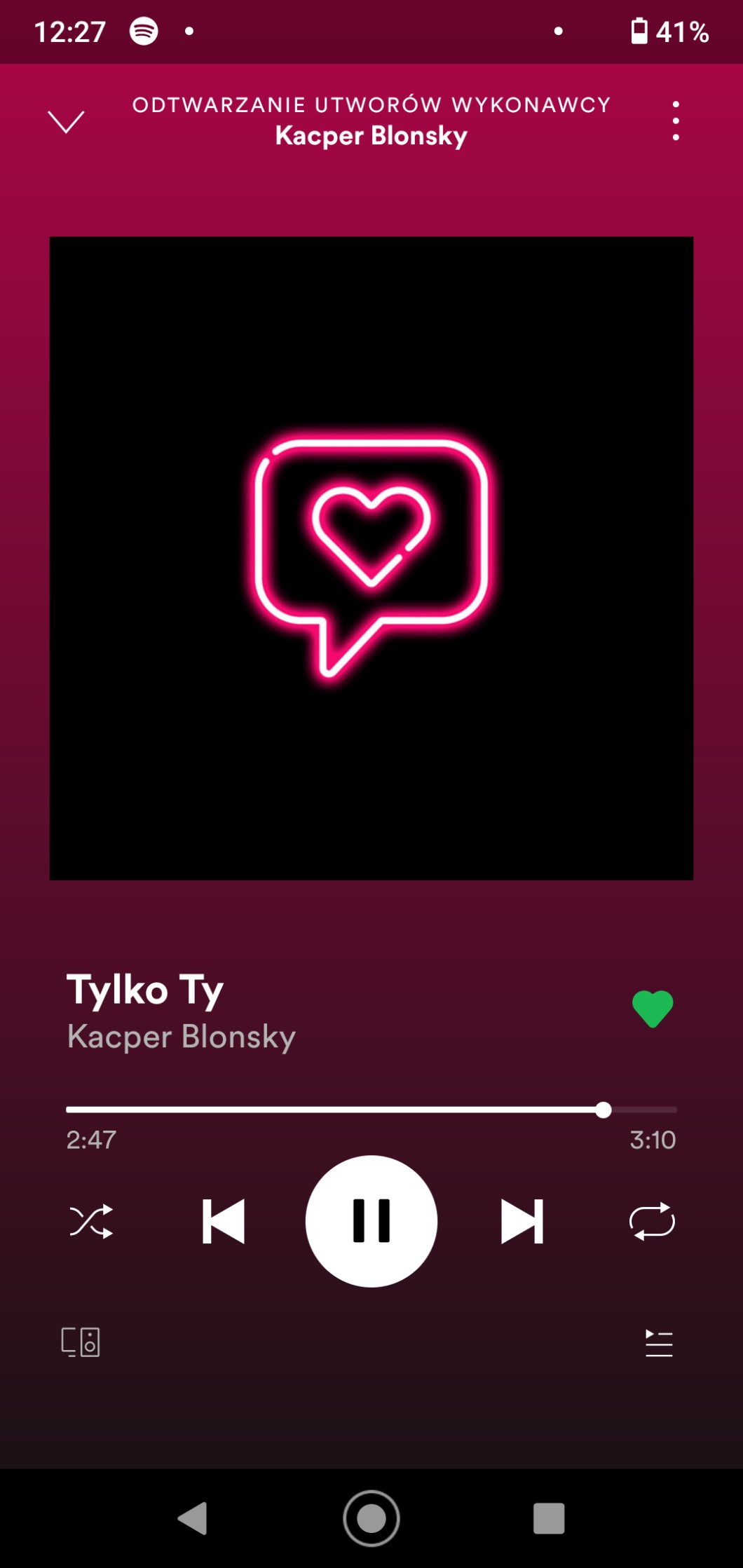Open the three-dot overflow menu
This screenshot has height=1568, width=743.
(x=676, y=121)
